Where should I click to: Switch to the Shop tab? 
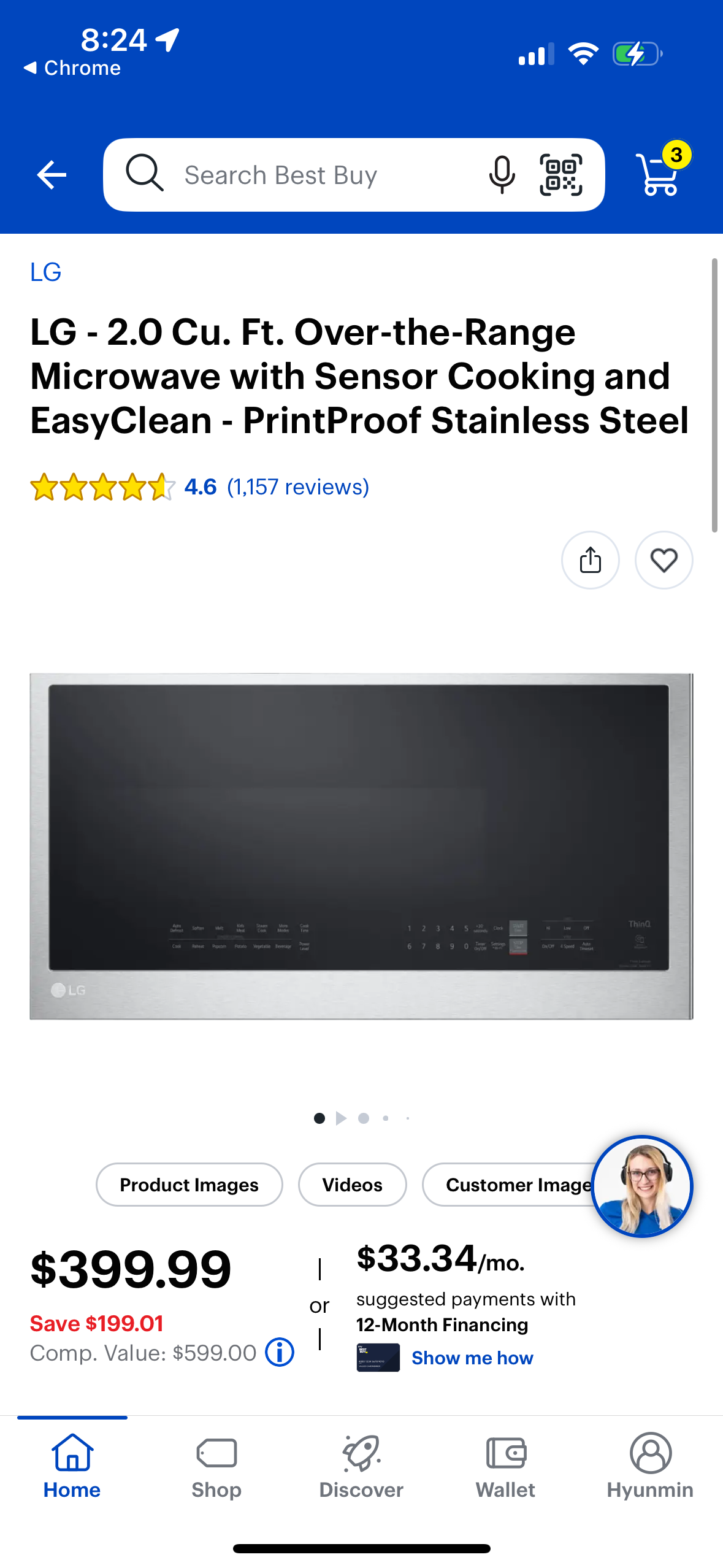click(x=216, y=1466)
